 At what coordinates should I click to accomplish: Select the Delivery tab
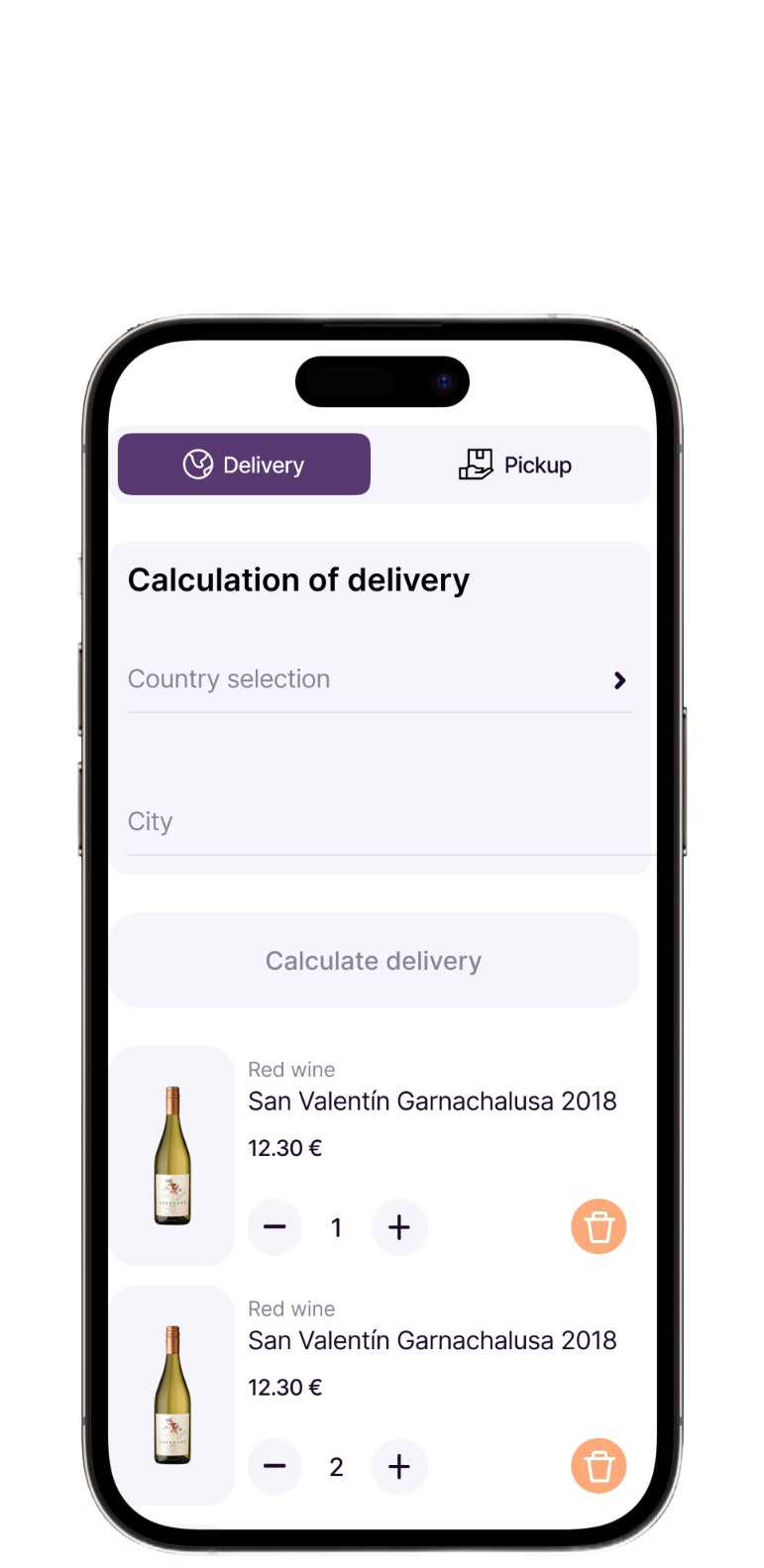(x=244, y=465)
